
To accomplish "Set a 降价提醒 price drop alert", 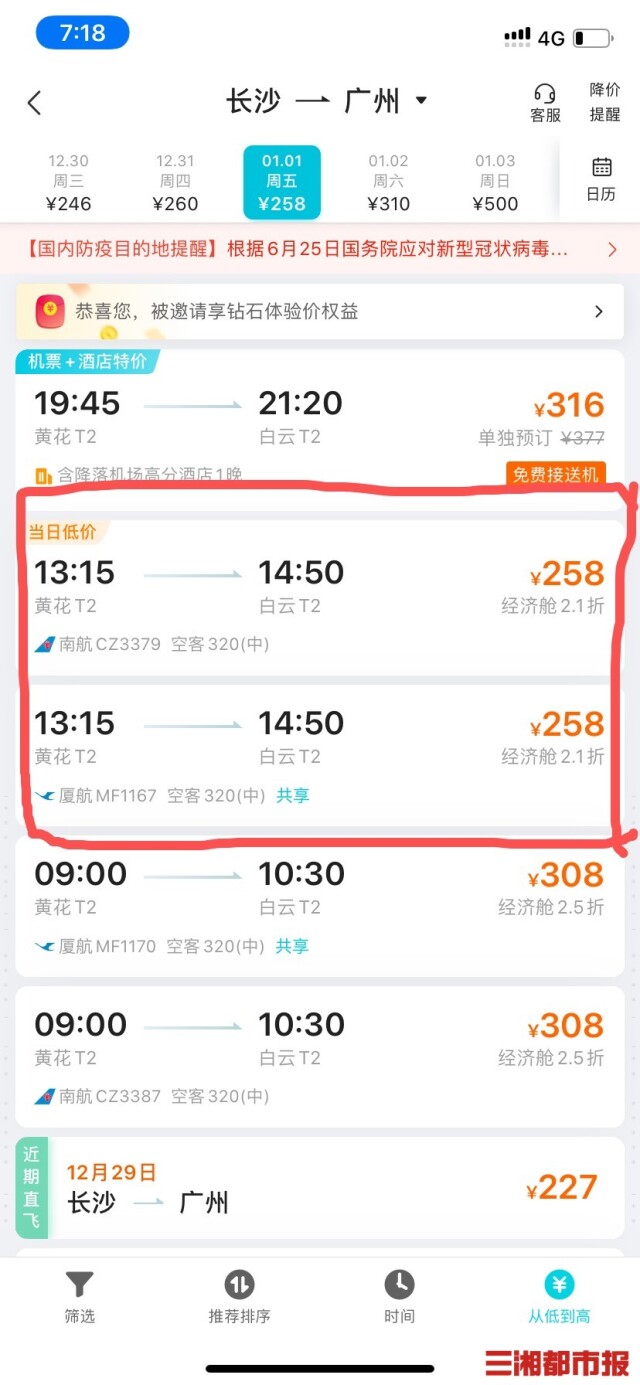I will pyautogui.click(x=604, y=102).
